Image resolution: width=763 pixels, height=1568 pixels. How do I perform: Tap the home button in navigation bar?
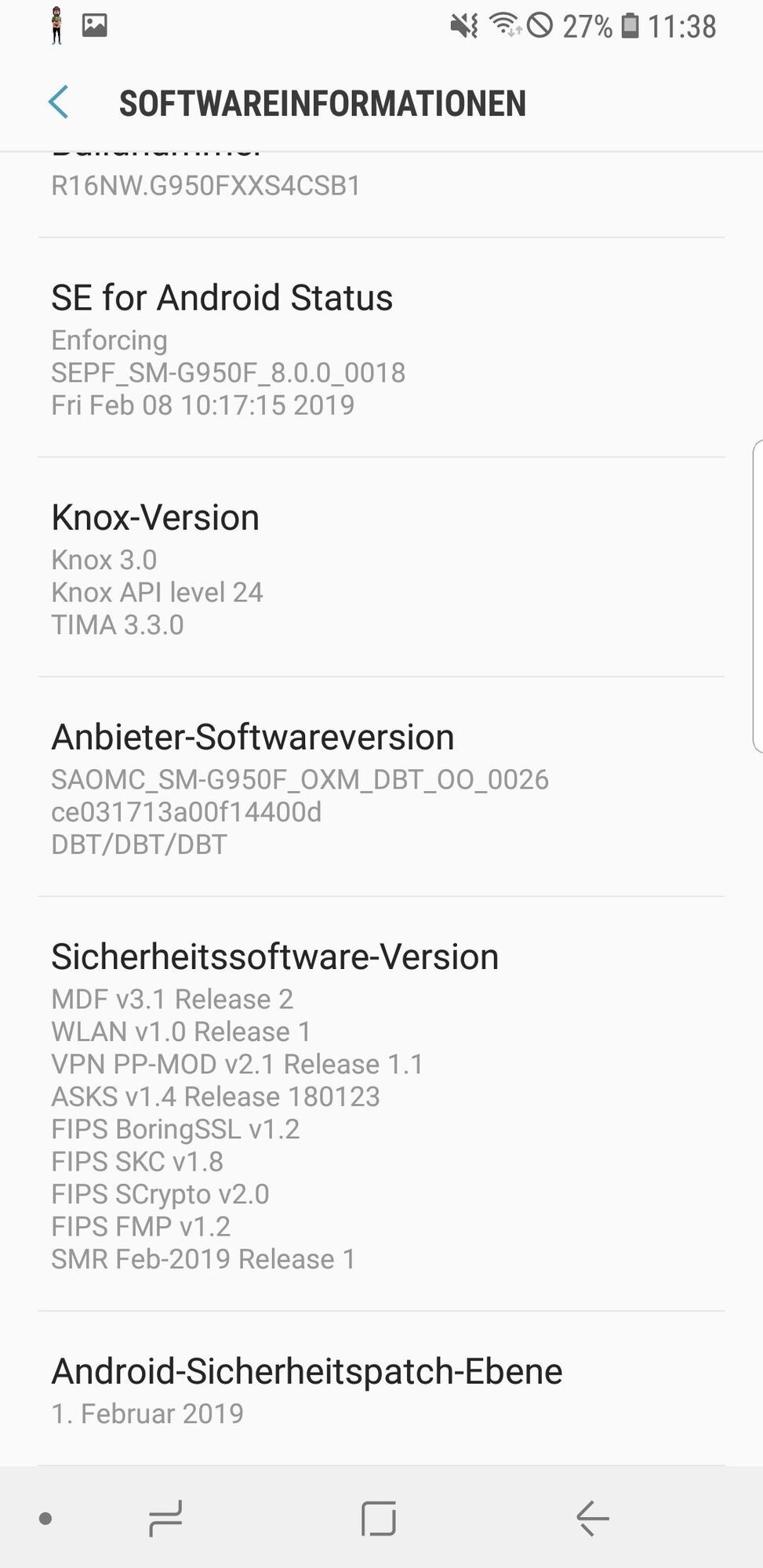point(379,1518)
